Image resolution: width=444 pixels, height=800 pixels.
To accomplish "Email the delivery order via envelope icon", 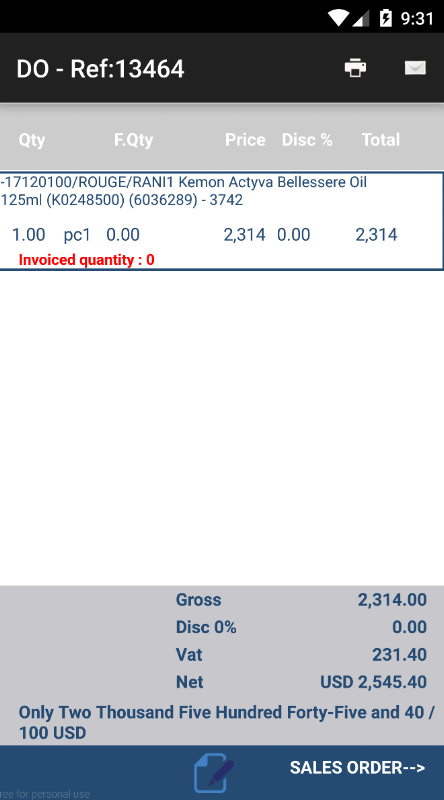I will 415,68.
